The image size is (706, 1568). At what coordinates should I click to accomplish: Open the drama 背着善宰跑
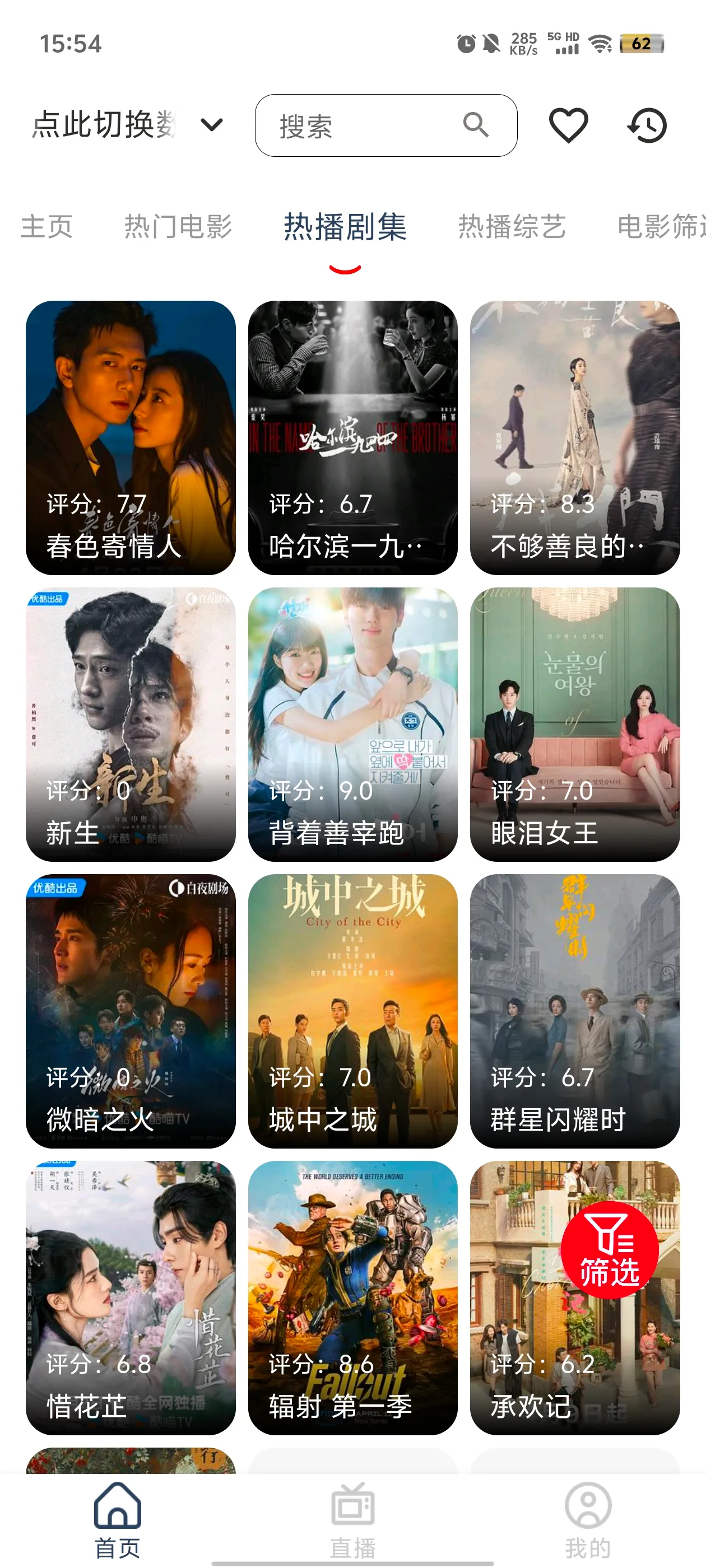pos(352,724)
